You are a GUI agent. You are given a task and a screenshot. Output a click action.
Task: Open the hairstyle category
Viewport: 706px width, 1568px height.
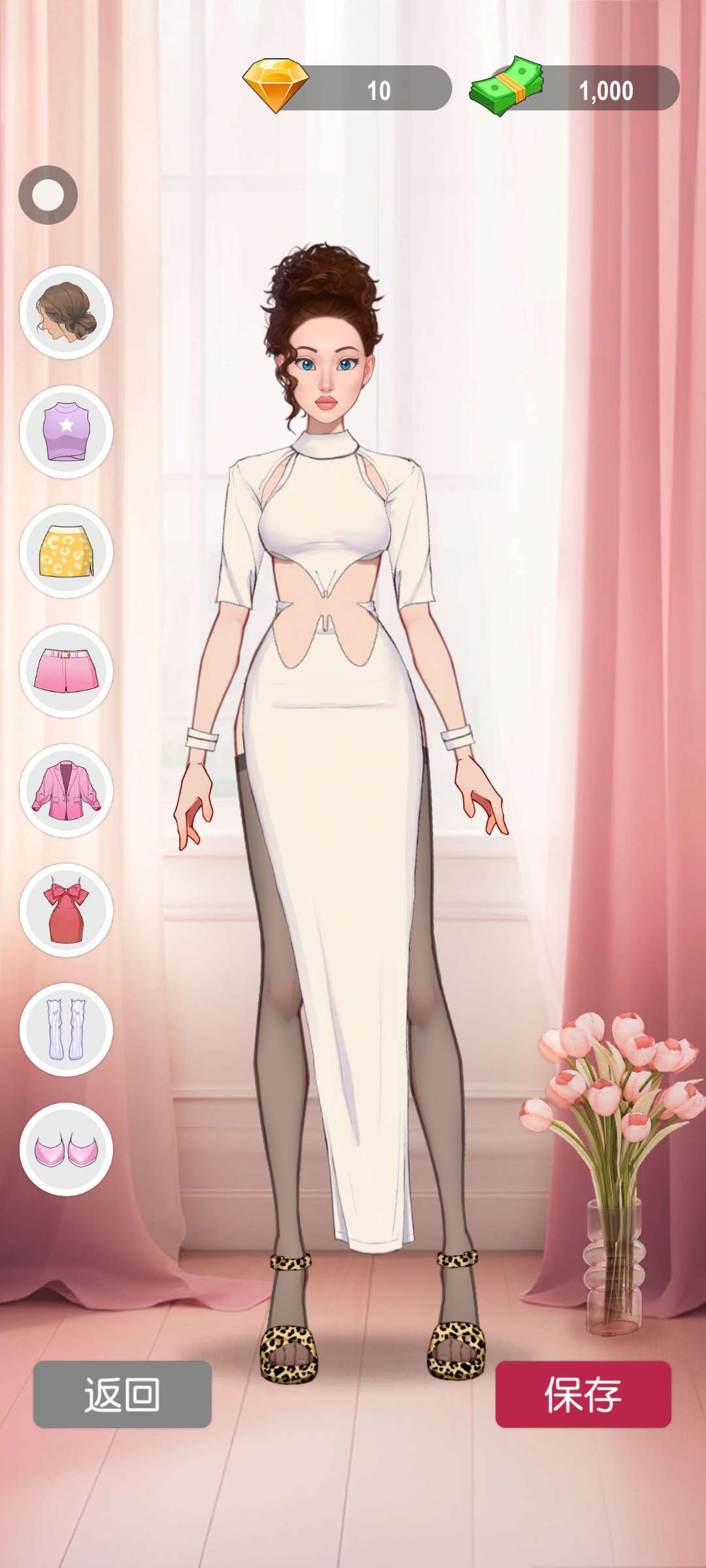click(66, 312)
